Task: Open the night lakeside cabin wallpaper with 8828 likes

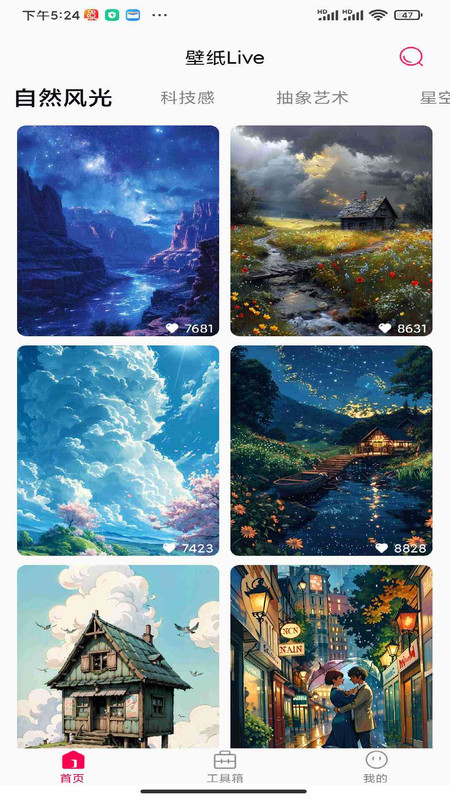Action: 331,451
